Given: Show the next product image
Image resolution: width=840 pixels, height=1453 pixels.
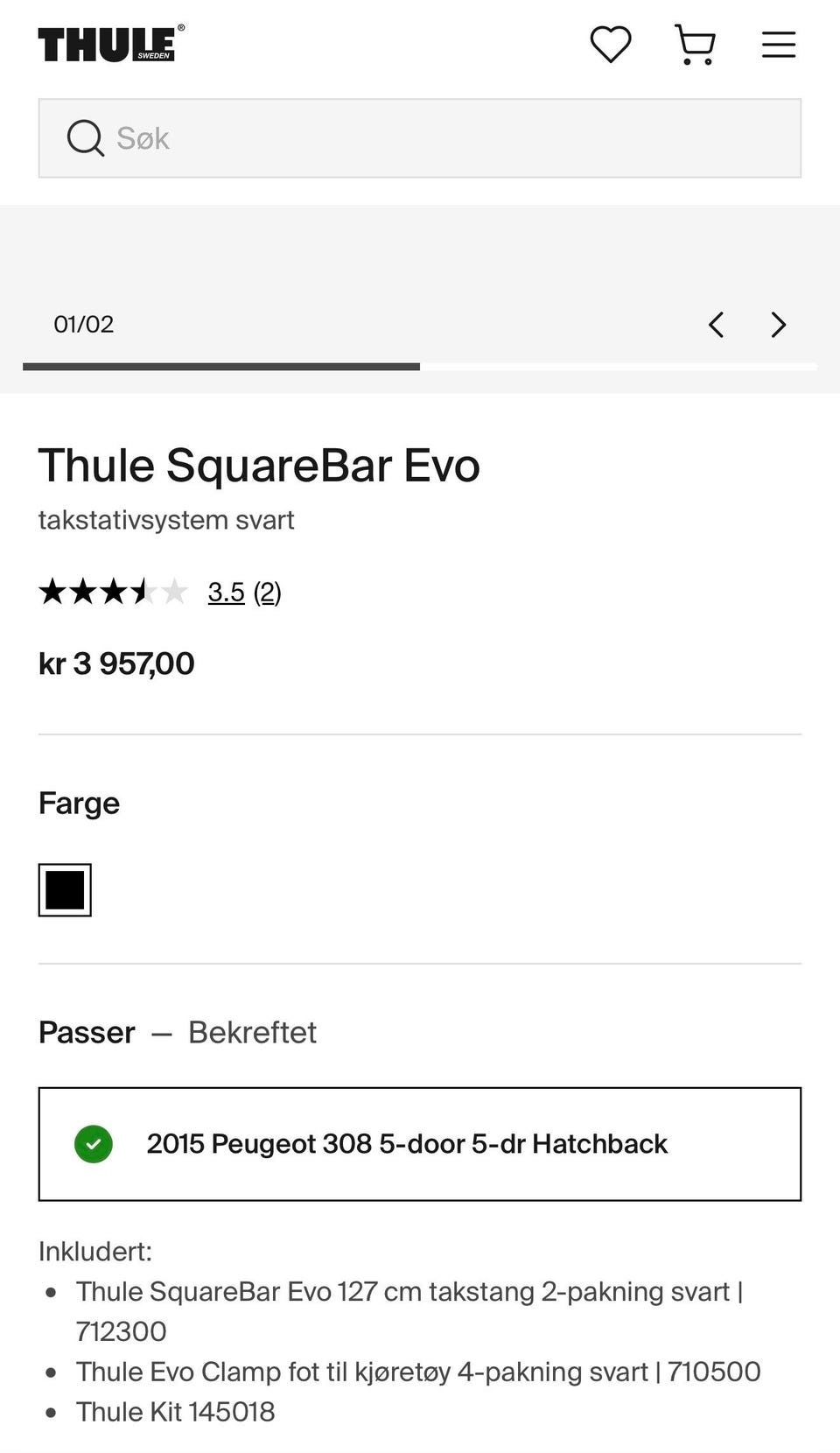Looking at the screenshot, I should coord(778,325).
